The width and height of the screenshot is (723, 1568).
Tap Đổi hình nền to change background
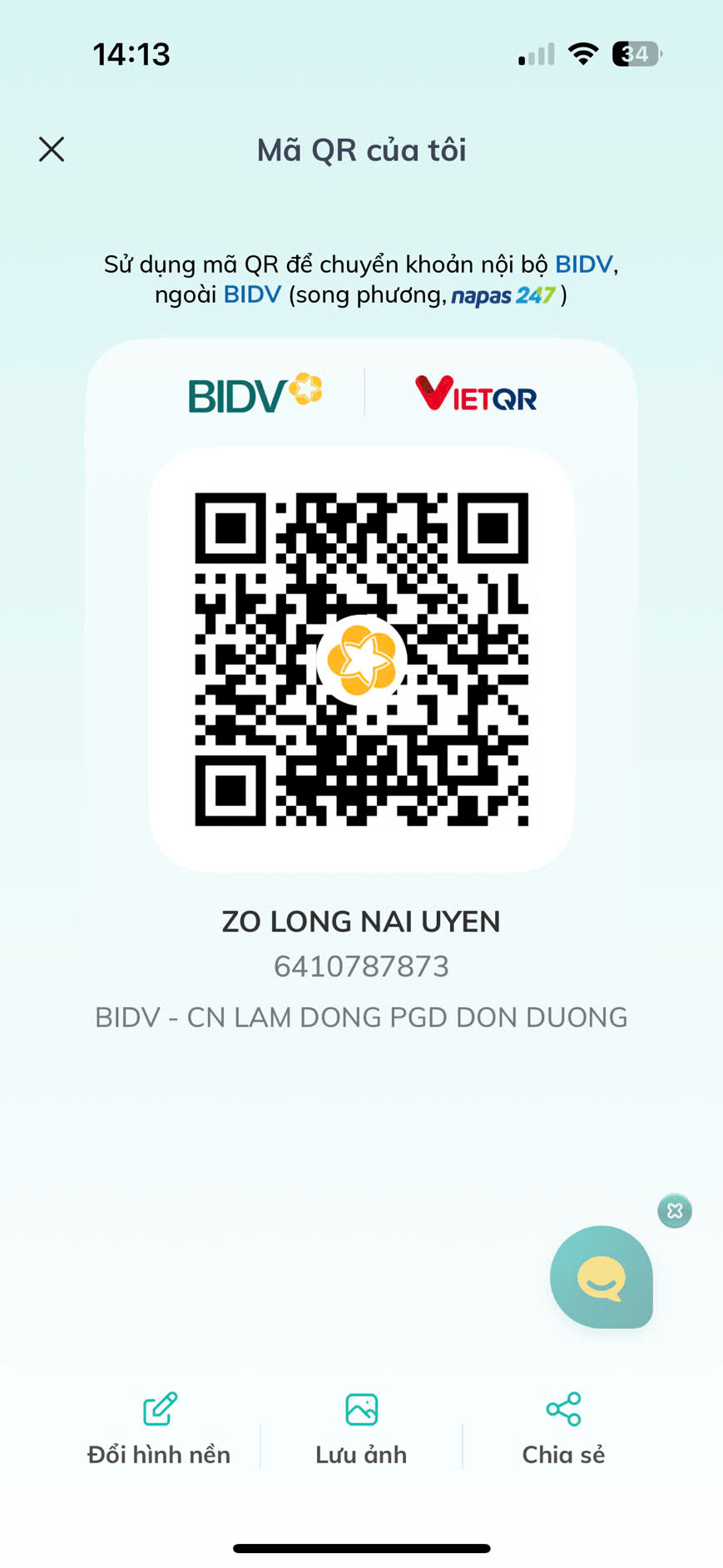(x=159, y=1429)
